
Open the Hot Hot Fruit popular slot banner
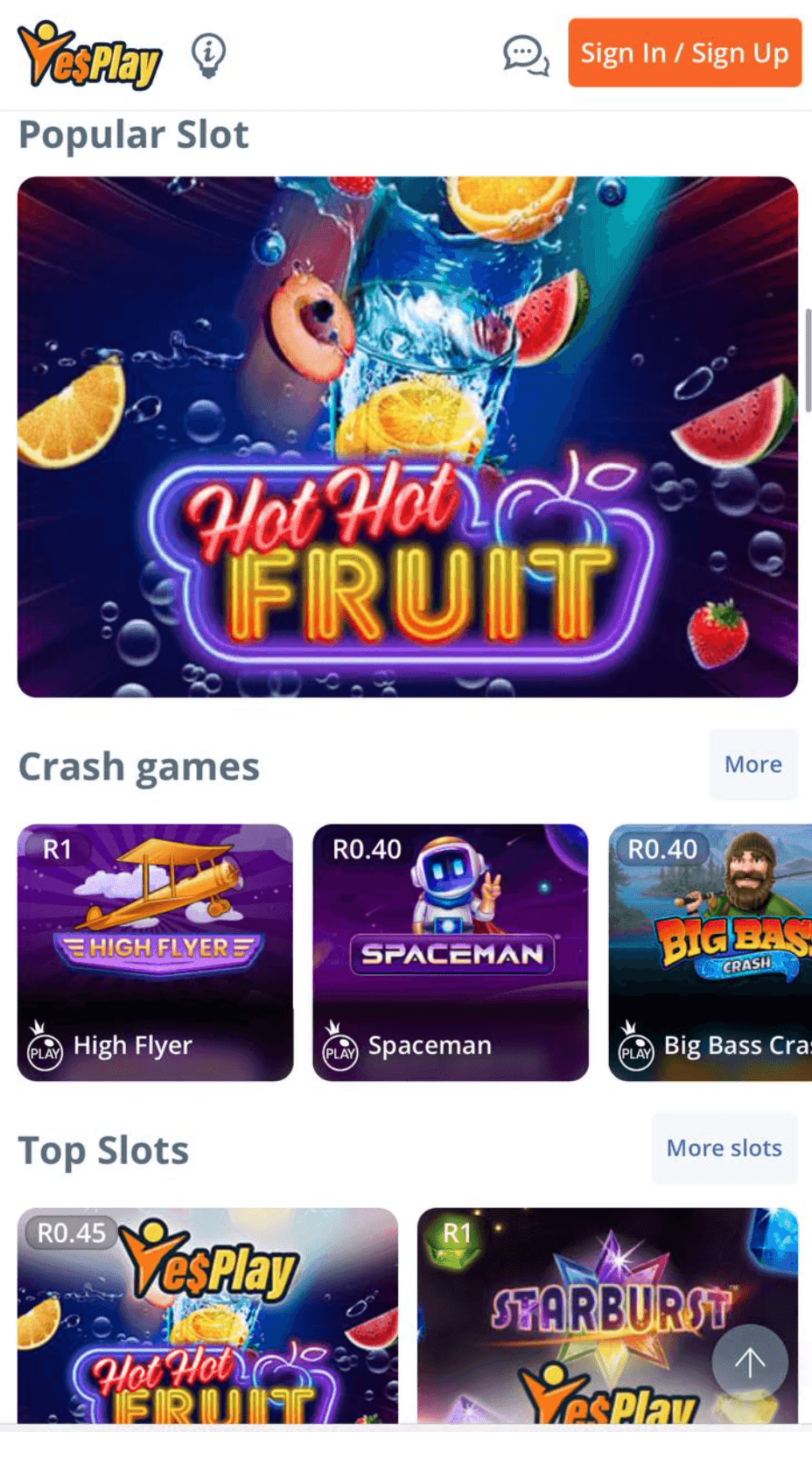pyautogui.click(x=407, y=437)
